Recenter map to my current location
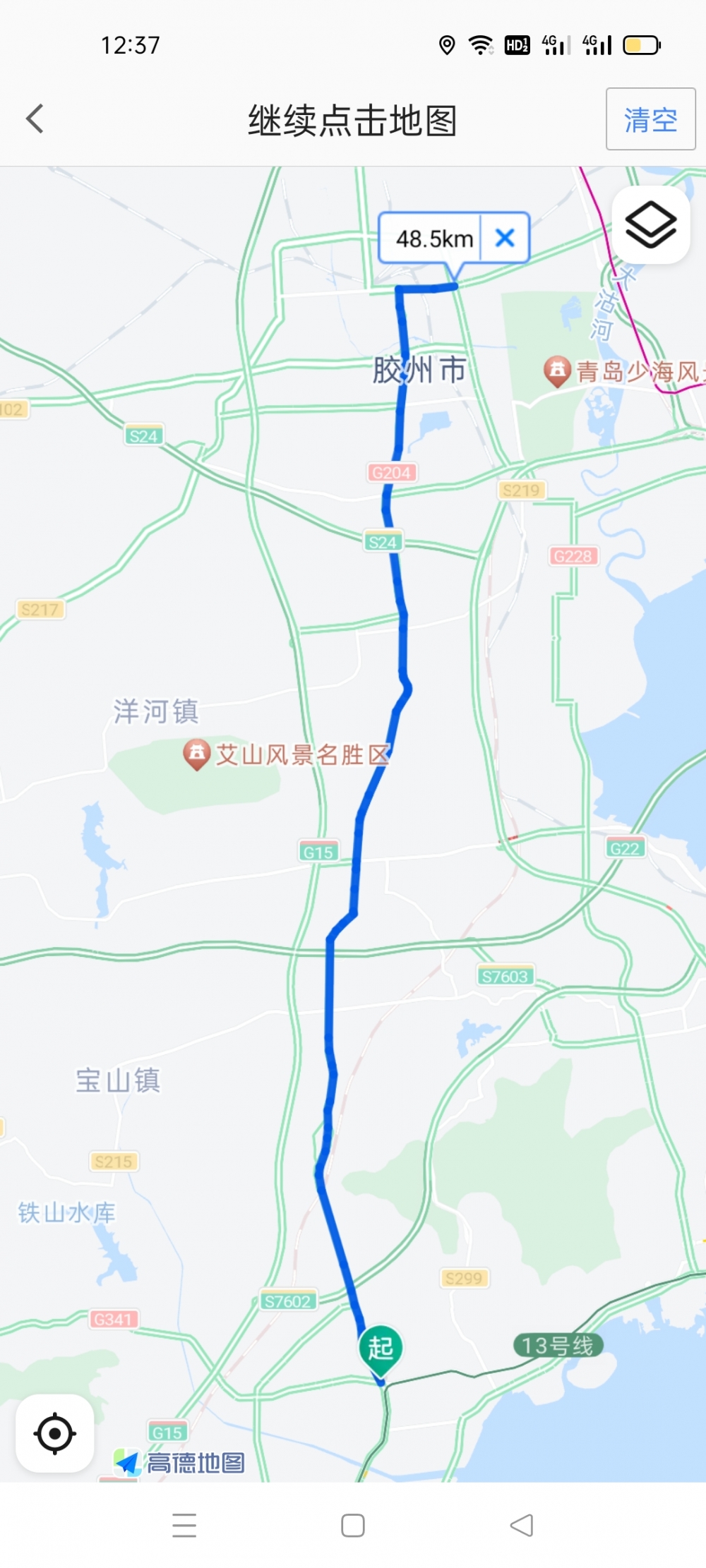This screenshot has width=706, height=1568. click(54, 1433)
